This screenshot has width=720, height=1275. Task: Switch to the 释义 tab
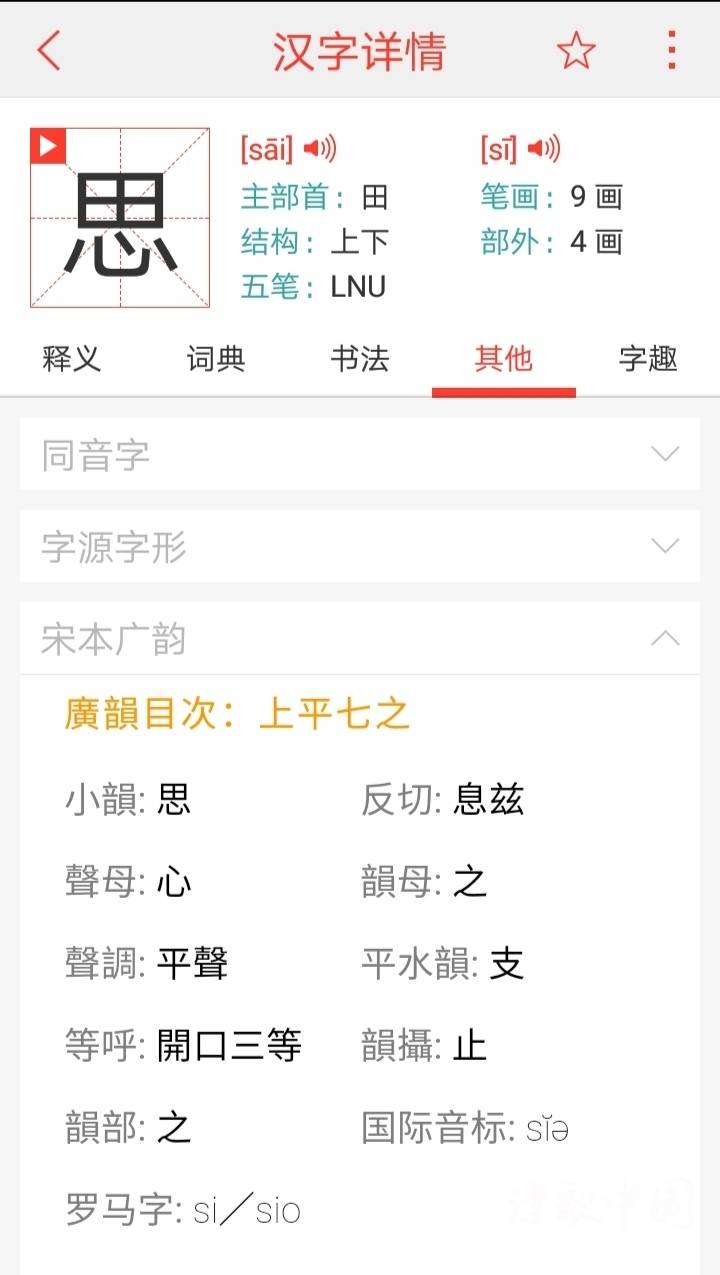(72, 358)
